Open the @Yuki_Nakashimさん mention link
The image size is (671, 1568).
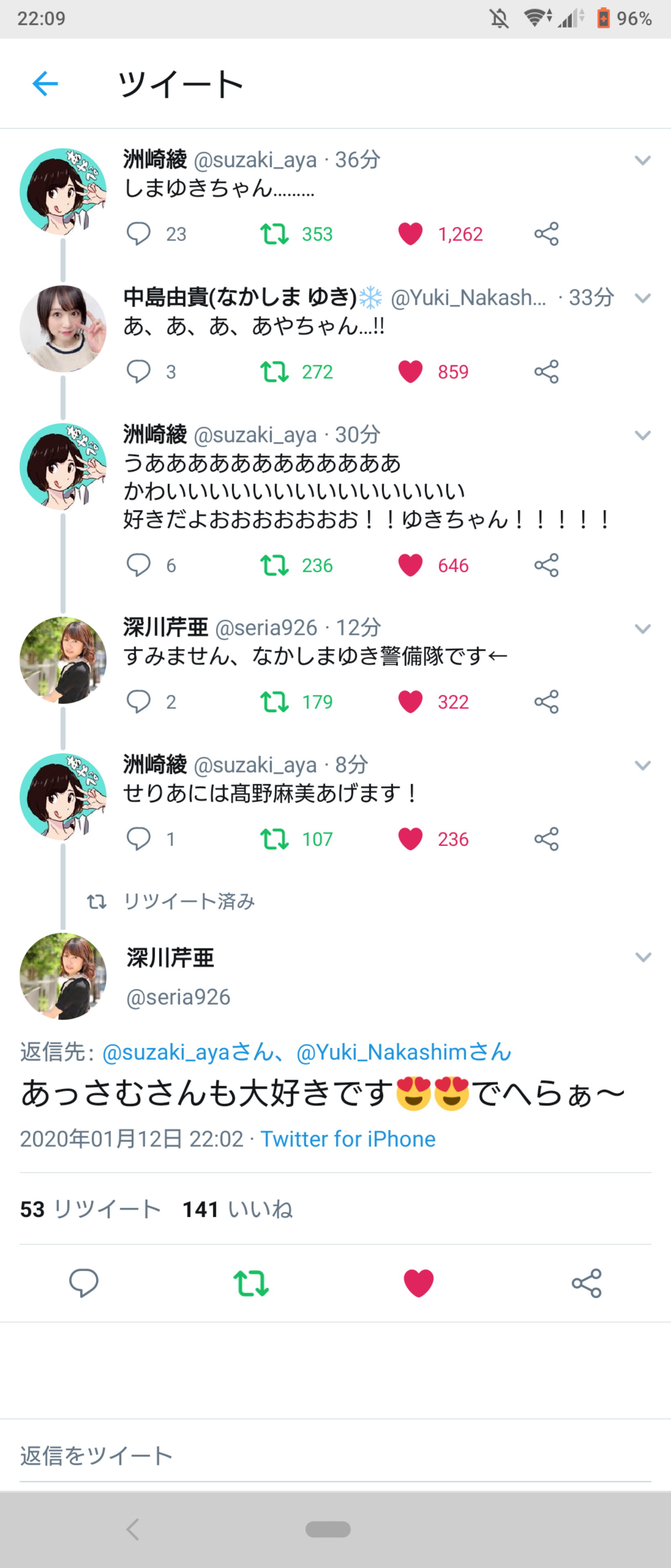(x=404, y=1052)
